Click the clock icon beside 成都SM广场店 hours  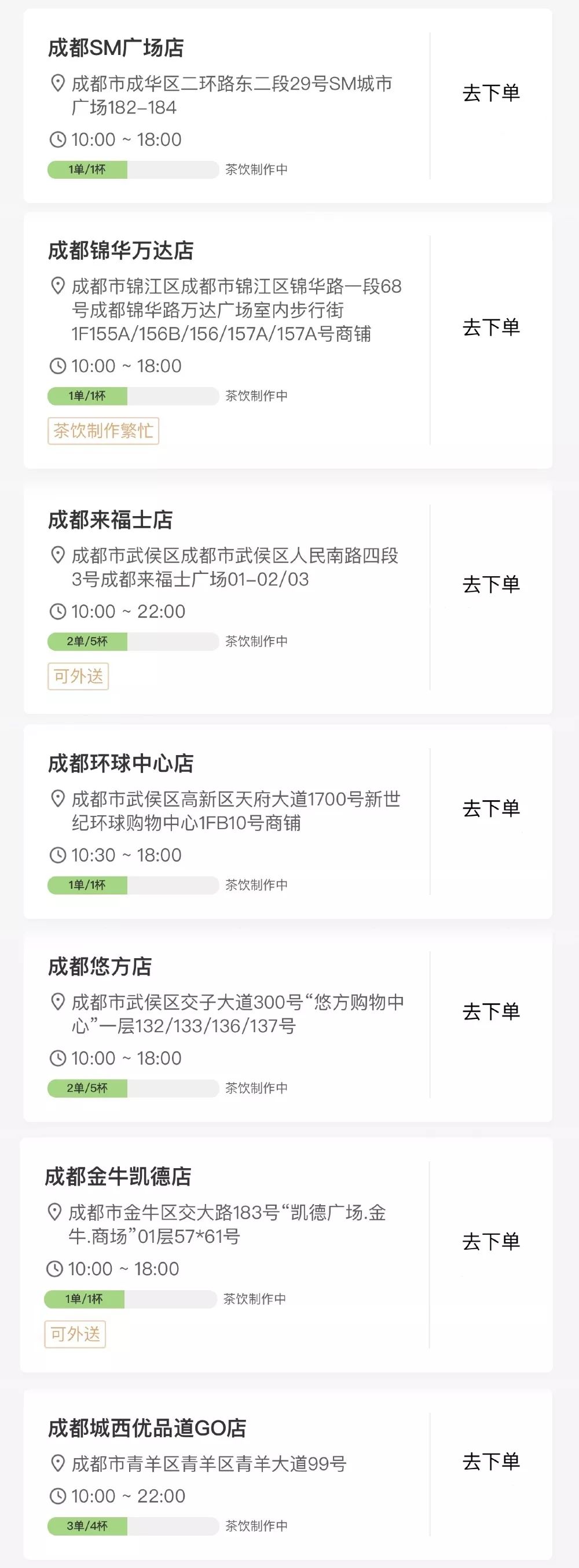coord(58,140)
